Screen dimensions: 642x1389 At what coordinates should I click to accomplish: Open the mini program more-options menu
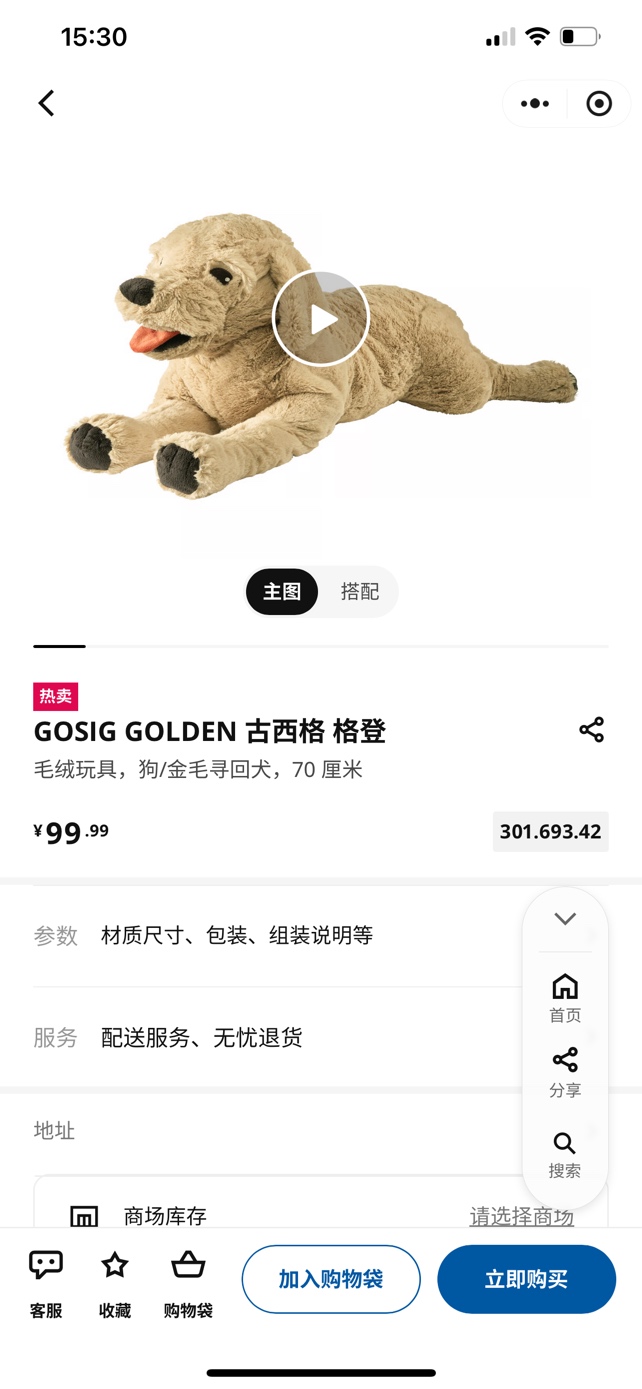(x=535, y=104)
